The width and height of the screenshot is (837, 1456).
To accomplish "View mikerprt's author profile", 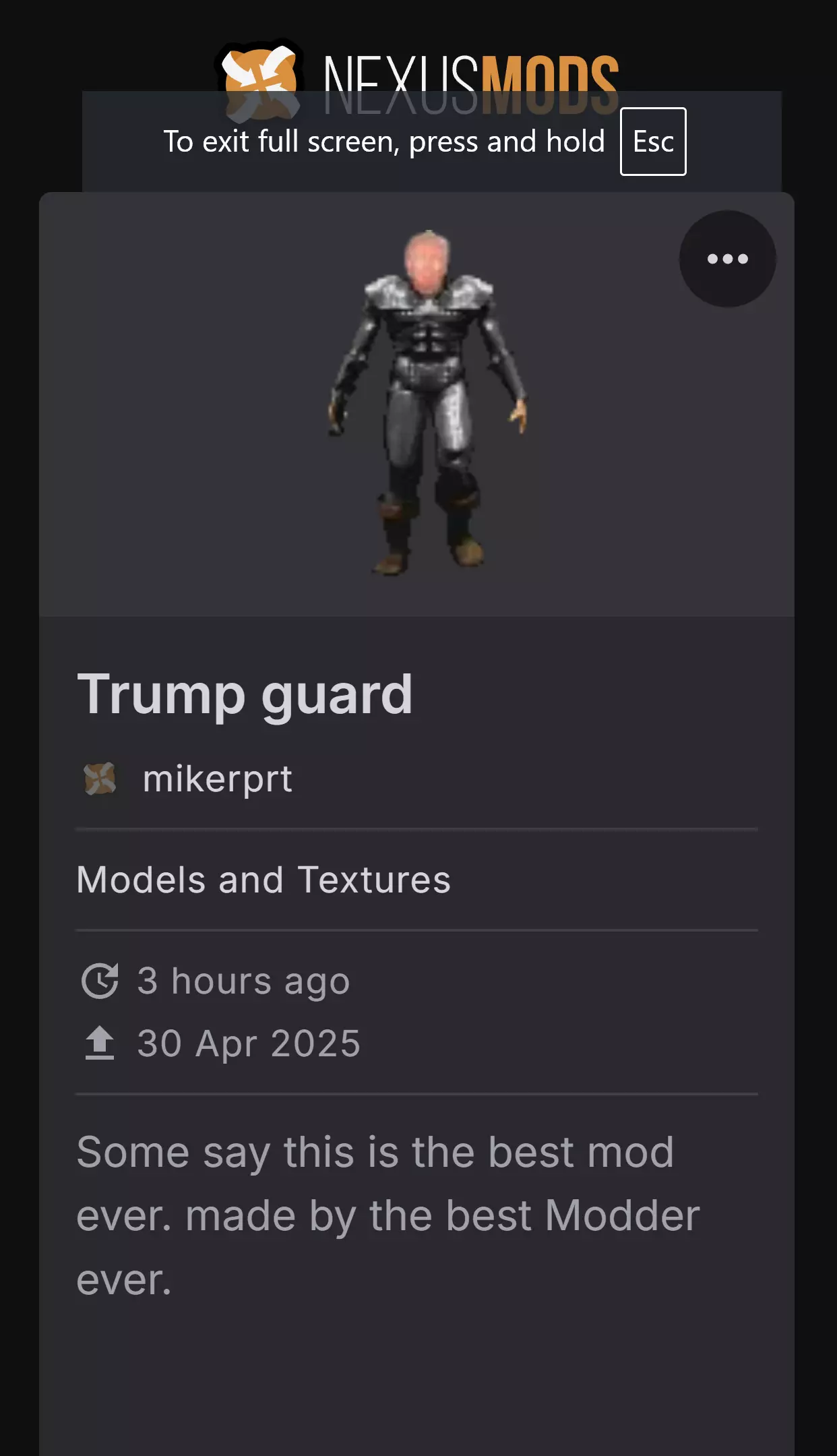I will point(217,779).
